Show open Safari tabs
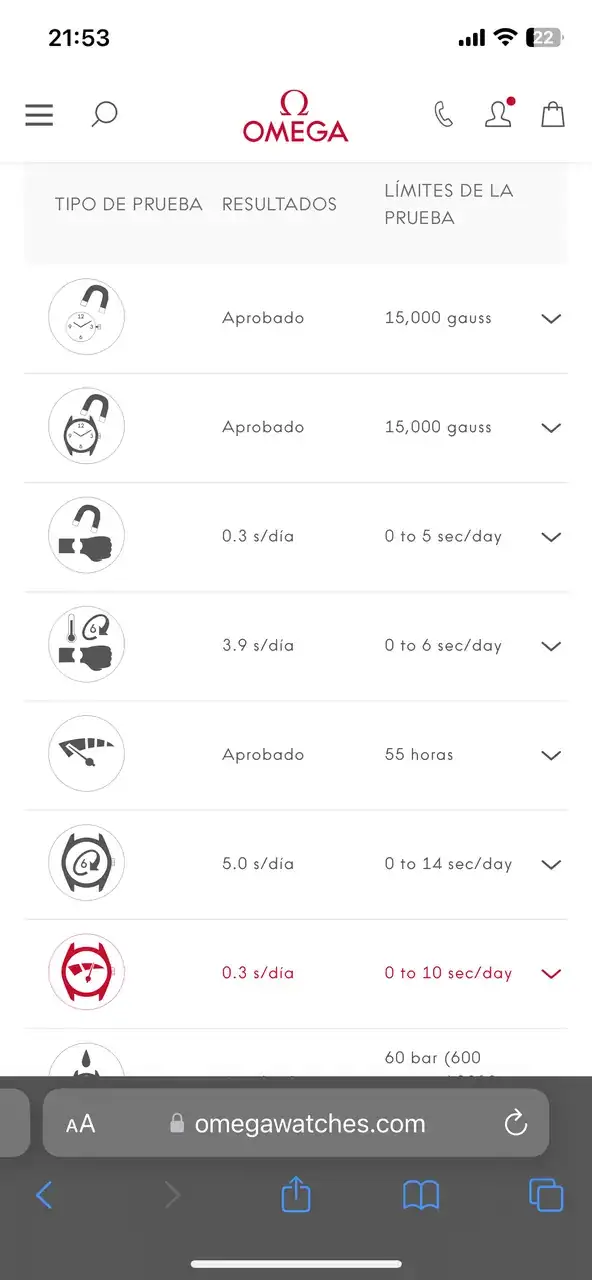Screen dimensions: 592x1280 pos(546,1195)
